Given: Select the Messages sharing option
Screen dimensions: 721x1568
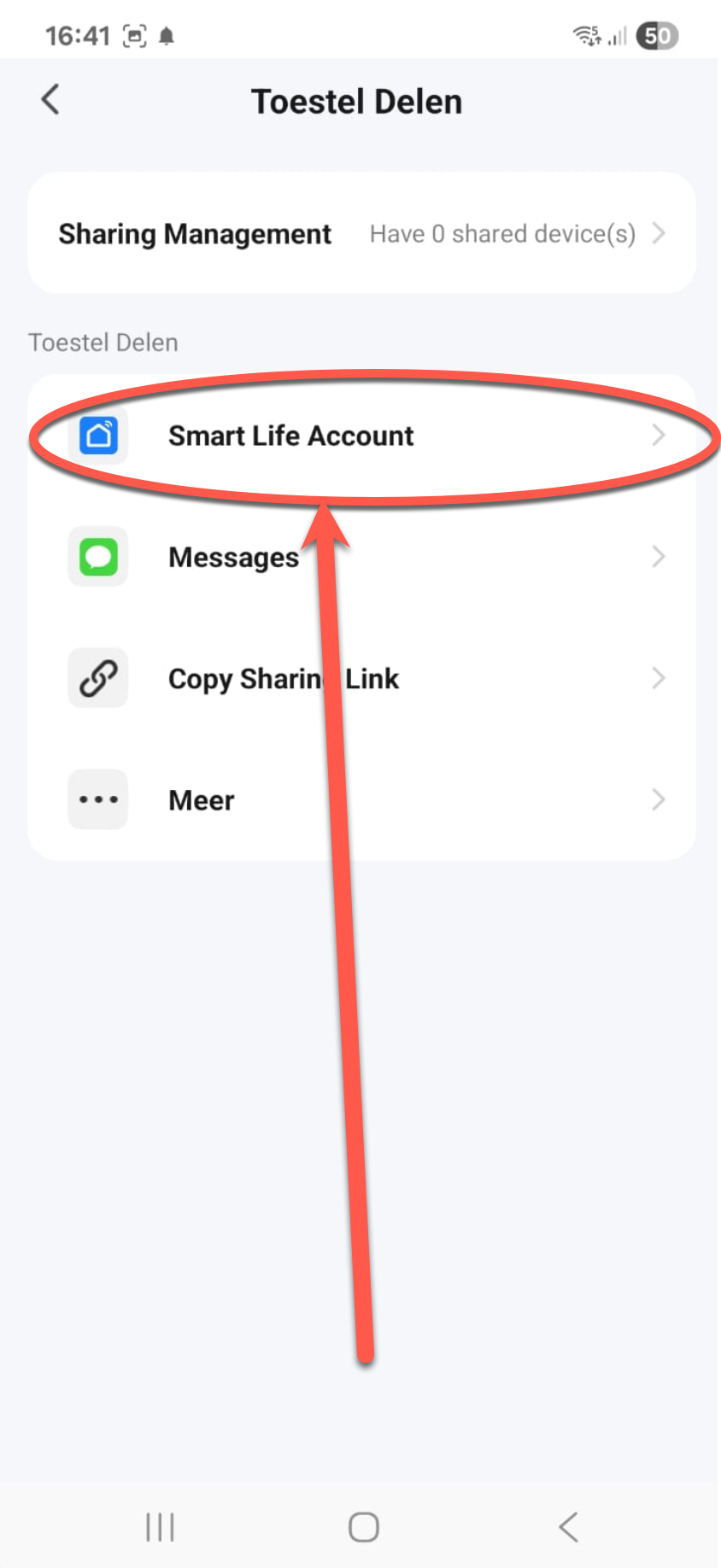Looking at the screenshot, I should 361,557.
